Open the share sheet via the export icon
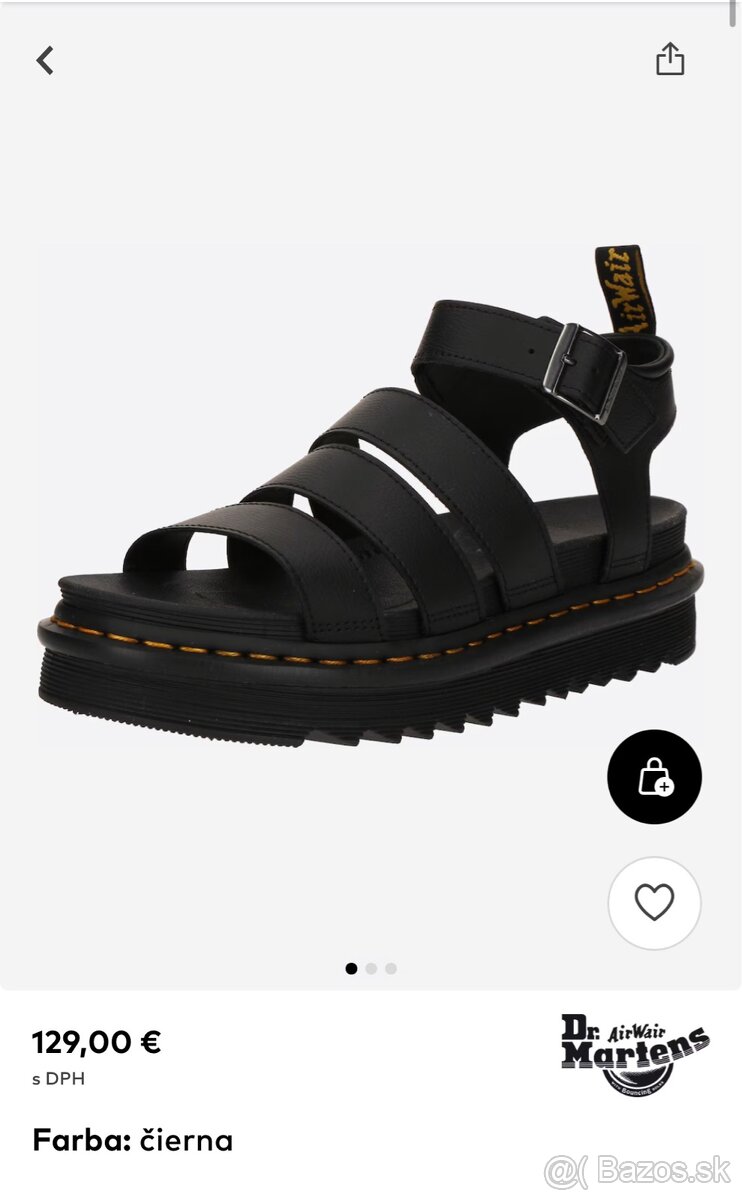The height and width of the screenshot is (1200, 742). click(668, 60)
